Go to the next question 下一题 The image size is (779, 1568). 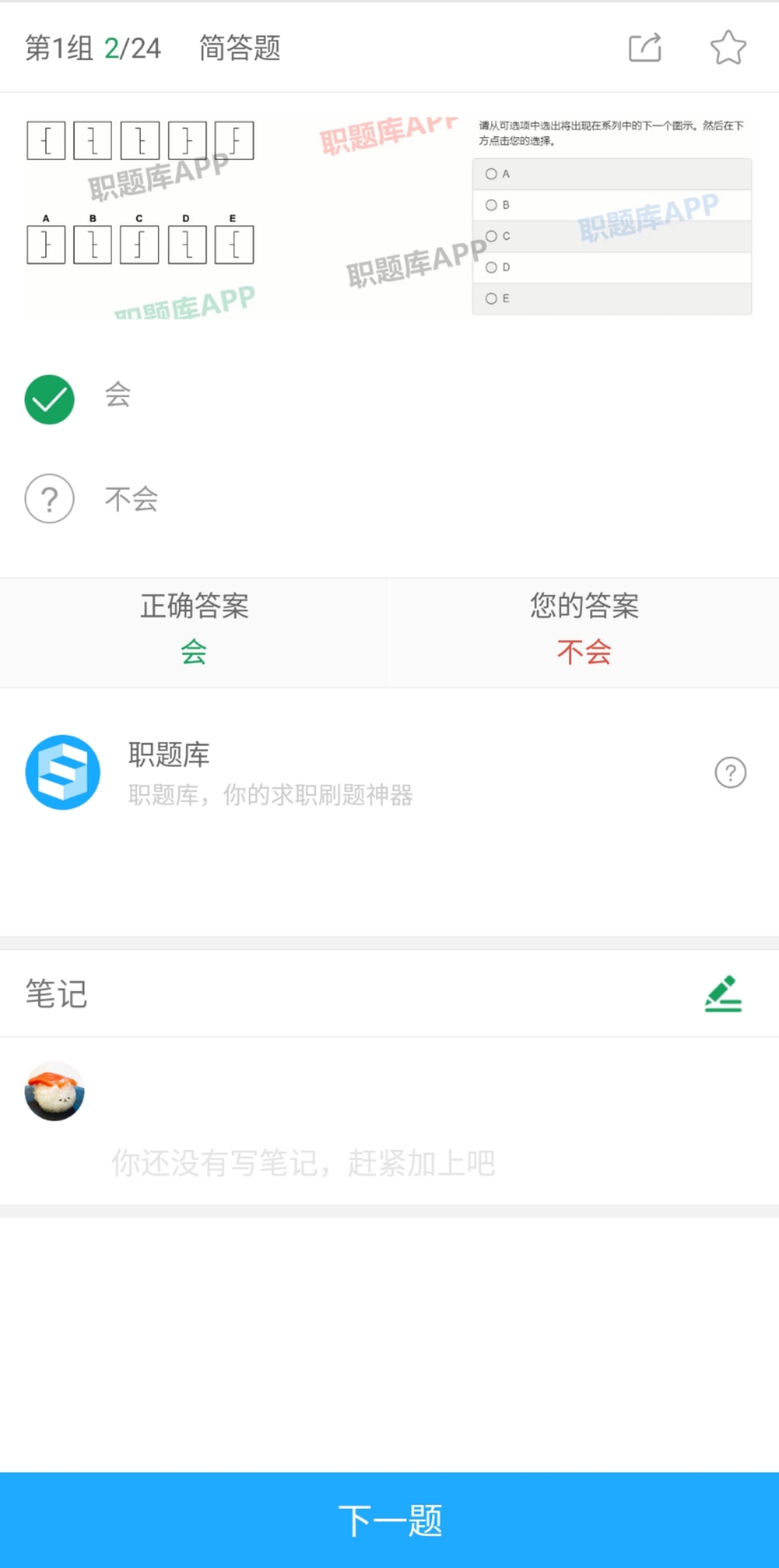[x=389, y=1520]
